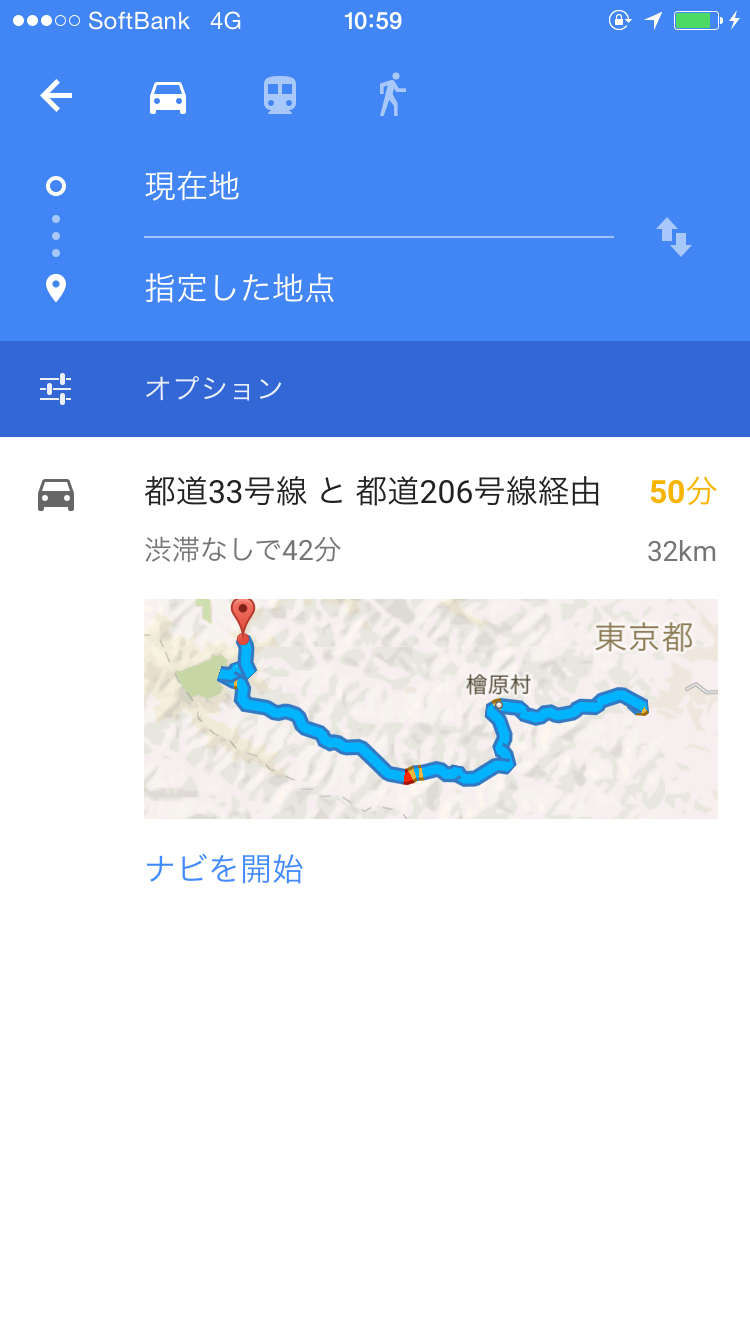Tap the origin point circle icon
This screenshot has height=1334, width=750.
tap(55, 186)
